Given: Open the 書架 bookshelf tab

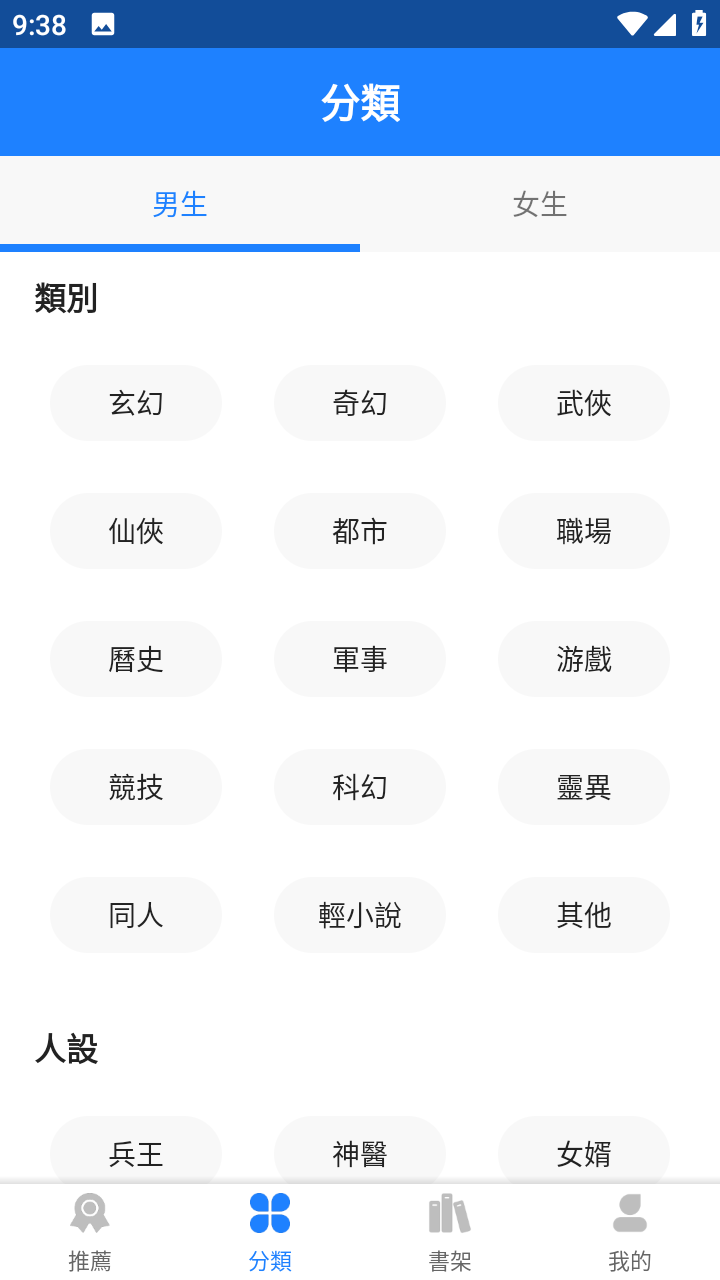Looking at the screenshot, I should 450,1232.
